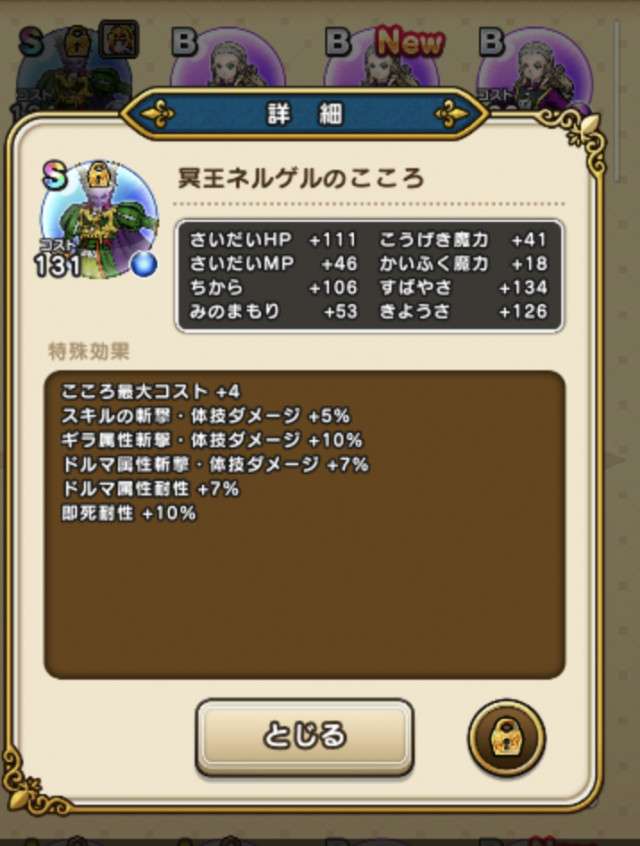Toggle the lock on this heart
This screenshot has height=846, width=640.
[x=506, y=739]
